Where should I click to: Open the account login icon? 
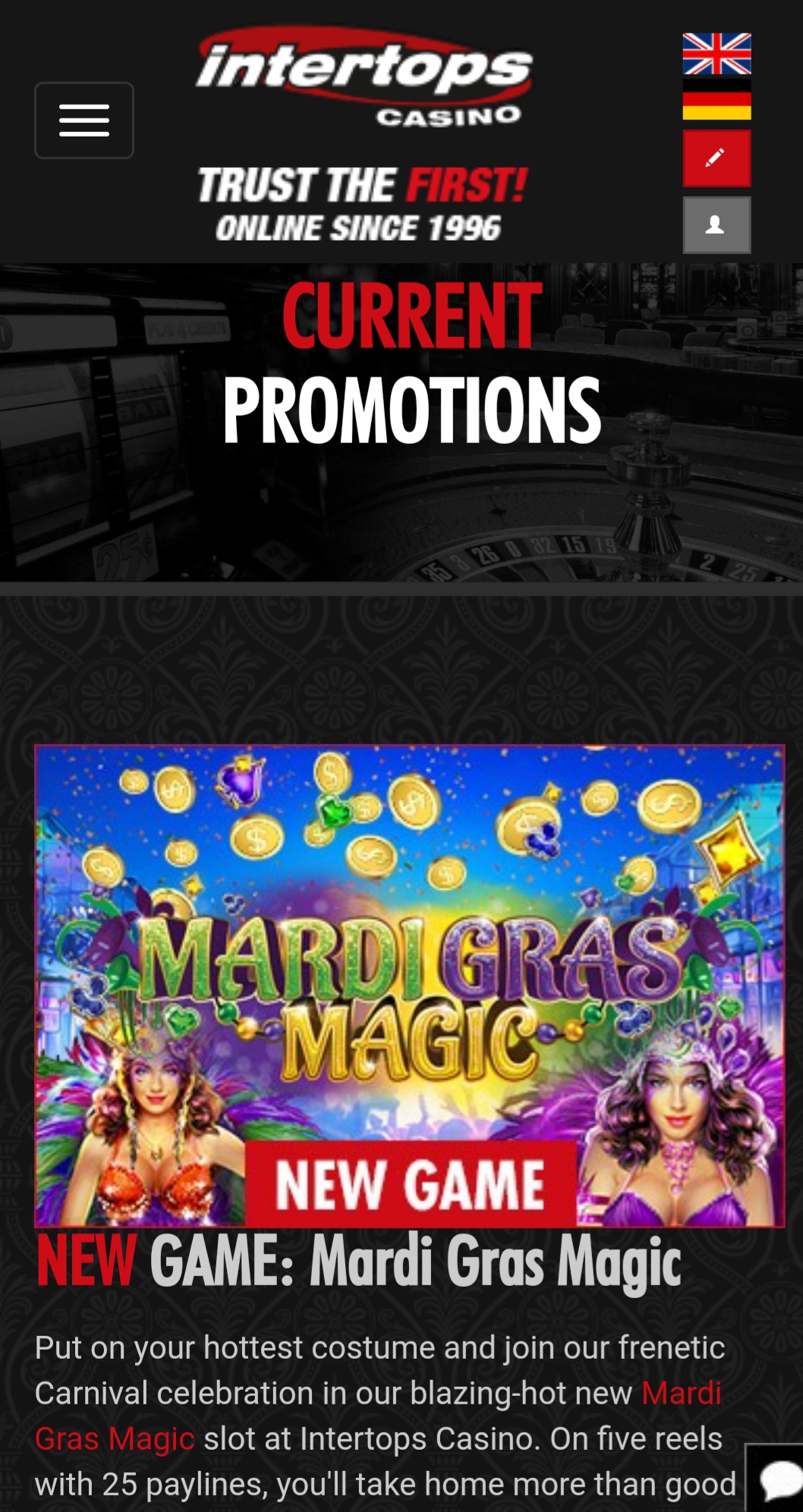pos(716,225)
